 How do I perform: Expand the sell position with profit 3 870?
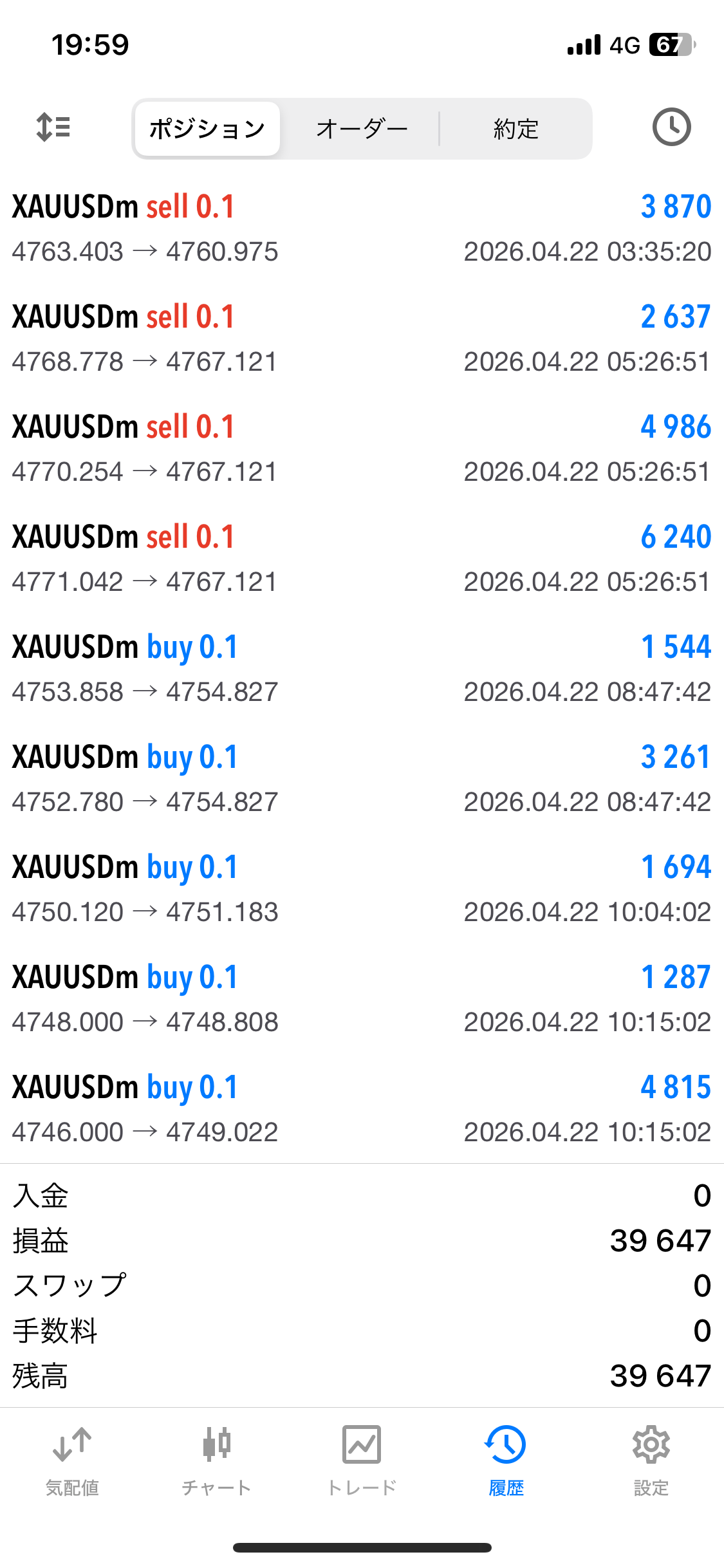(362, 229)
